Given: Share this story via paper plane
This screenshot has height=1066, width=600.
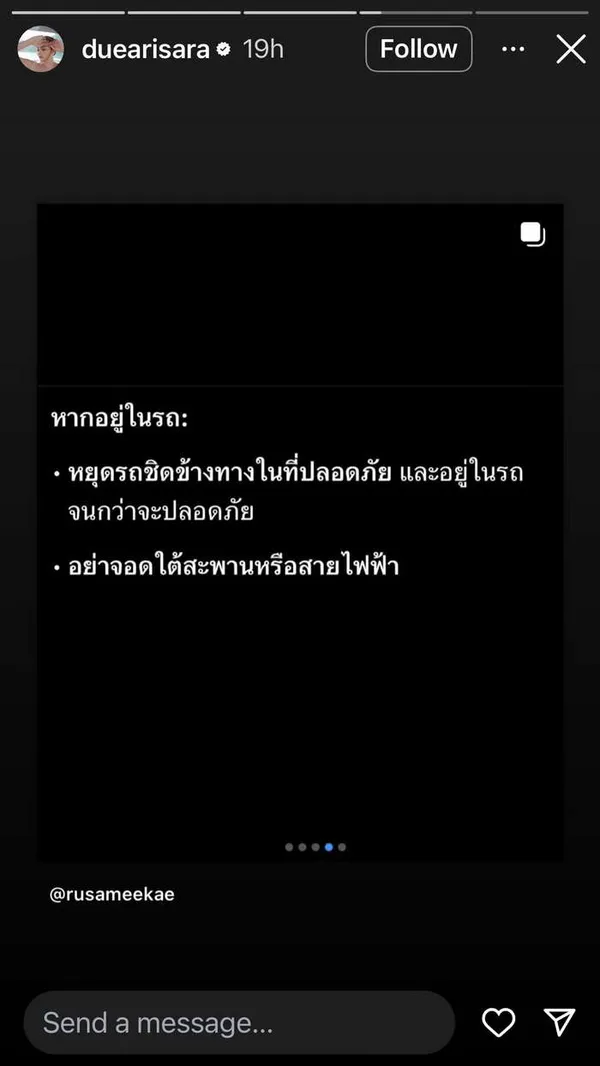Looking at the screenshot, I should 559,1021.
